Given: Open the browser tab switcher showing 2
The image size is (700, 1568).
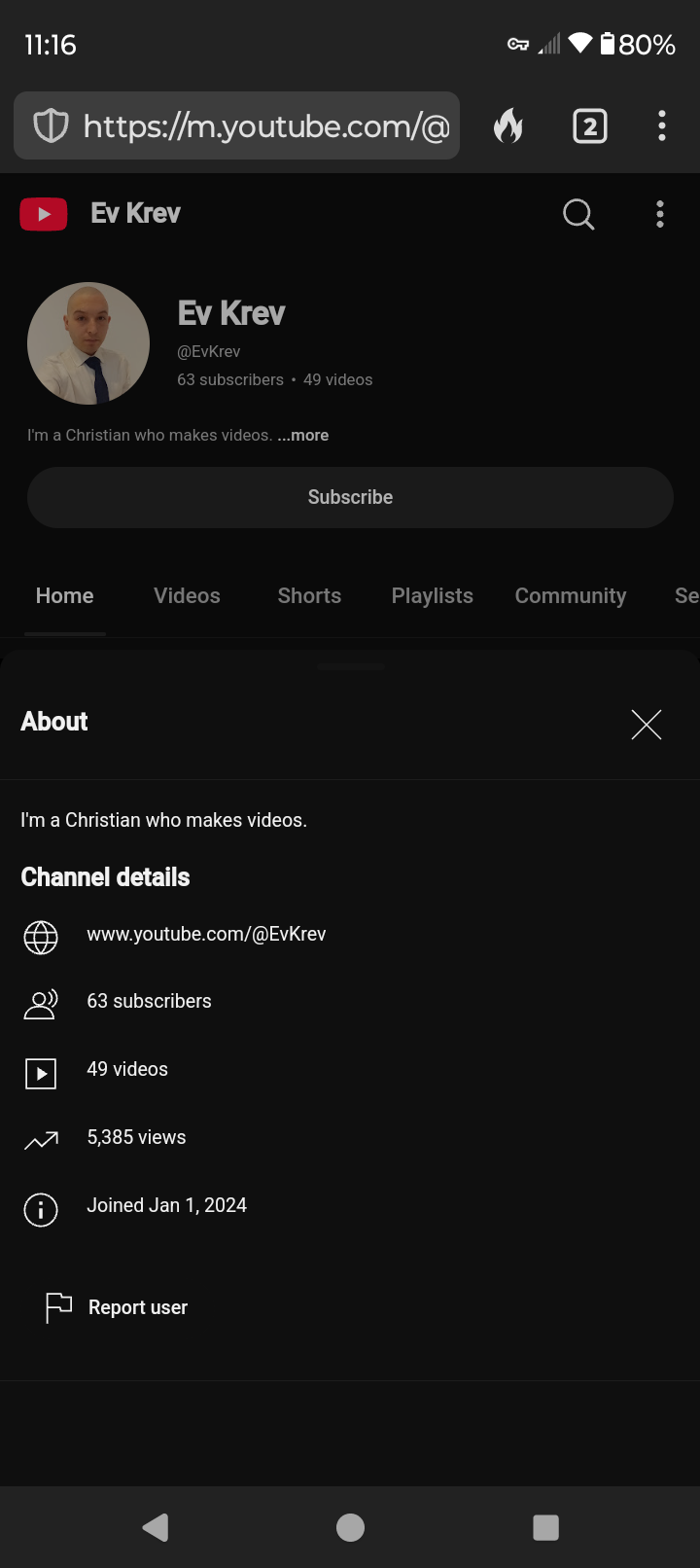Looking at the screenshot, I should [590, 126].
